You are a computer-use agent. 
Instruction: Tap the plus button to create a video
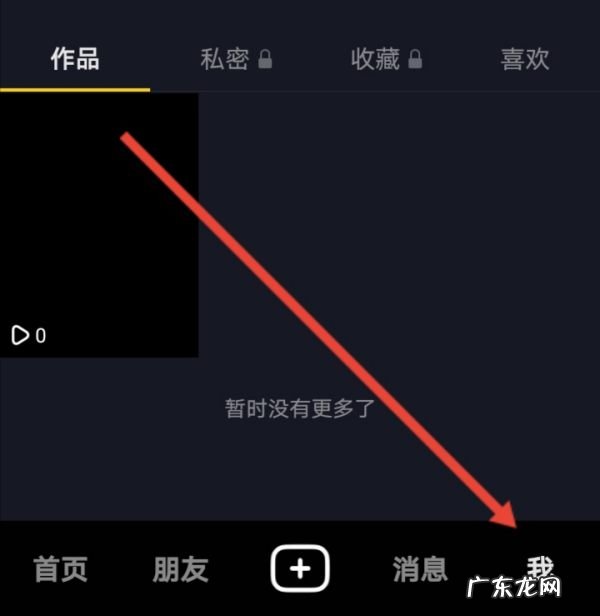point(300,569)
